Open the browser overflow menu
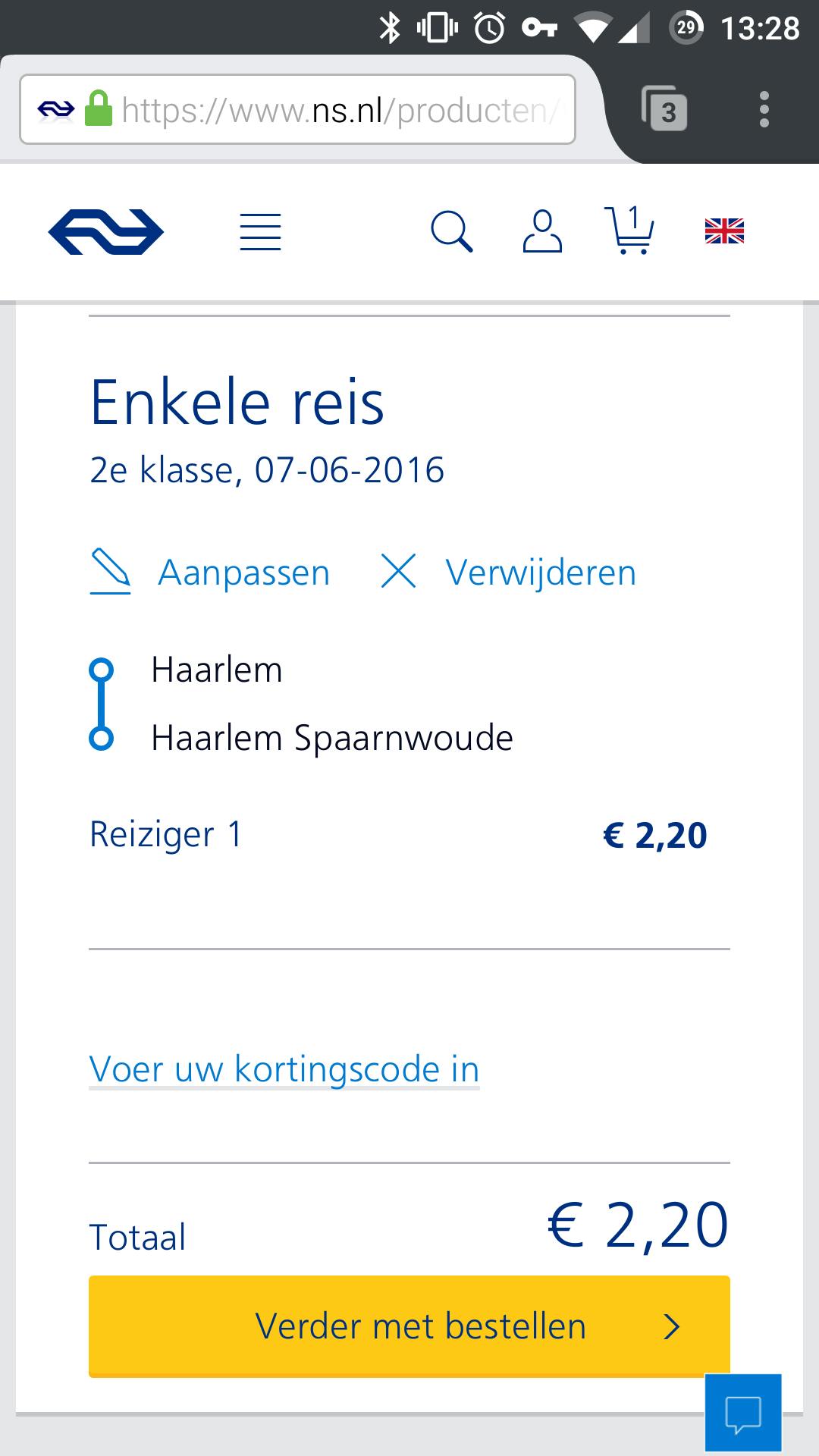Image resolution: width=819 pixels, height=1456 pixels. (764, 110)
